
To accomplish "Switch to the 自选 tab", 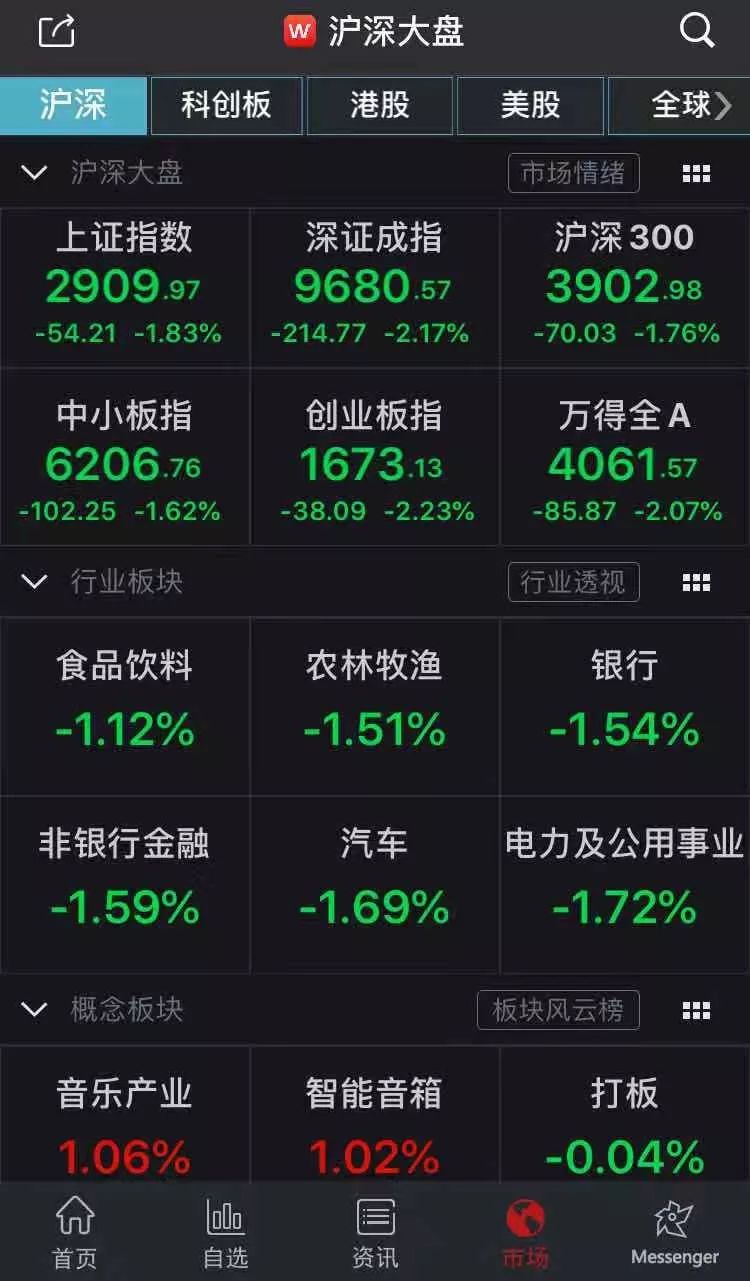I will coord(225,1233).
